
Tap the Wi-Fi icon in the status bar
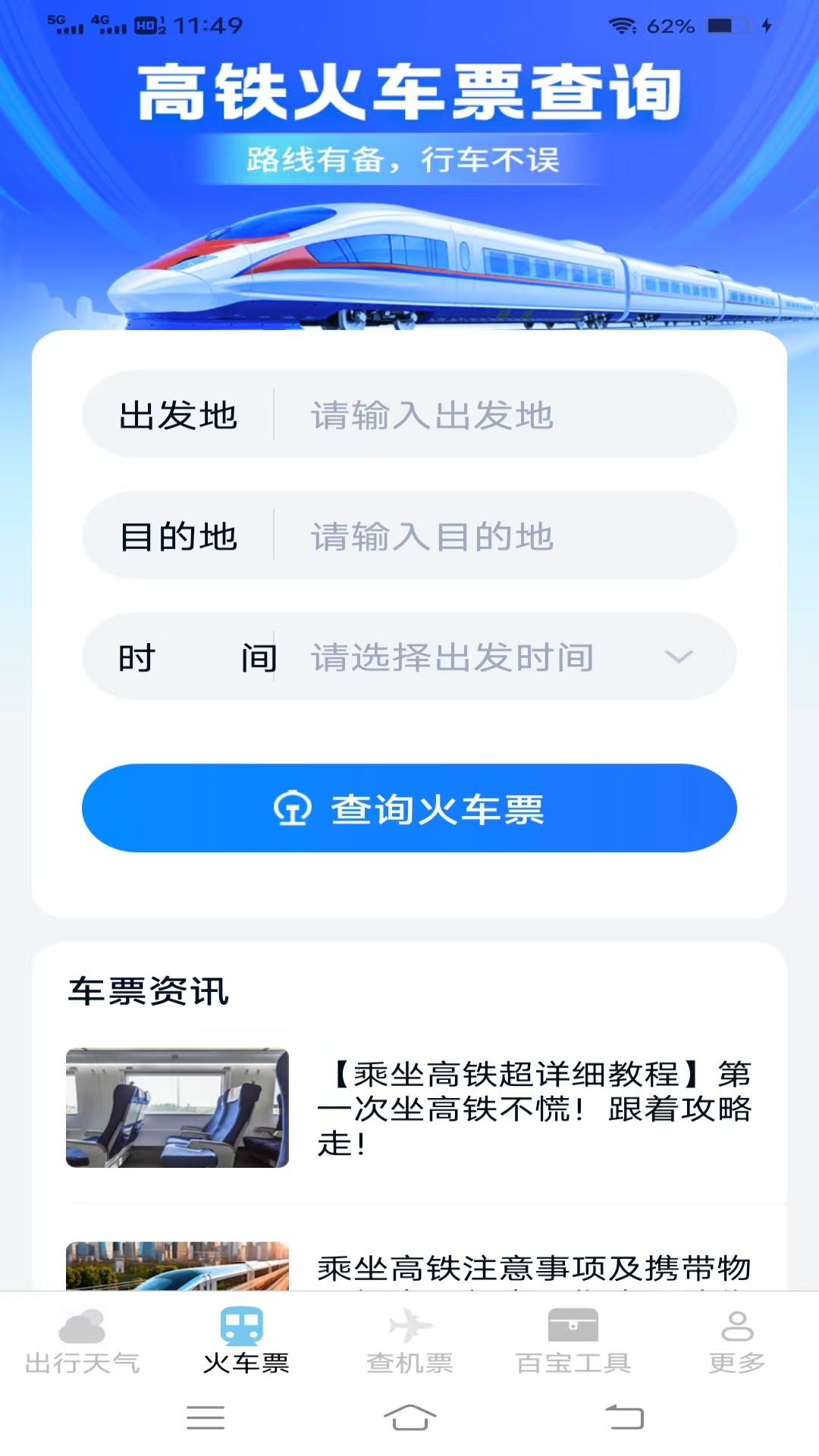(x=623, y=25)
